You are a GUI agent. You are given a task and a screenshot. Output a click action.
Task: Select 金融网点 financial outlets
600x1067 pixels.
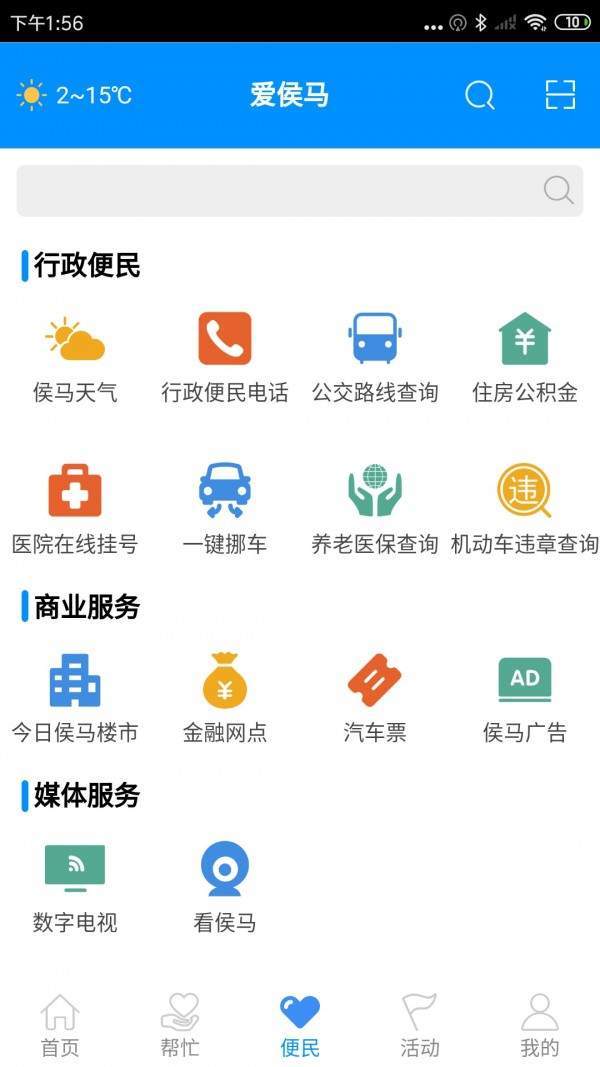tap(225, 698)
